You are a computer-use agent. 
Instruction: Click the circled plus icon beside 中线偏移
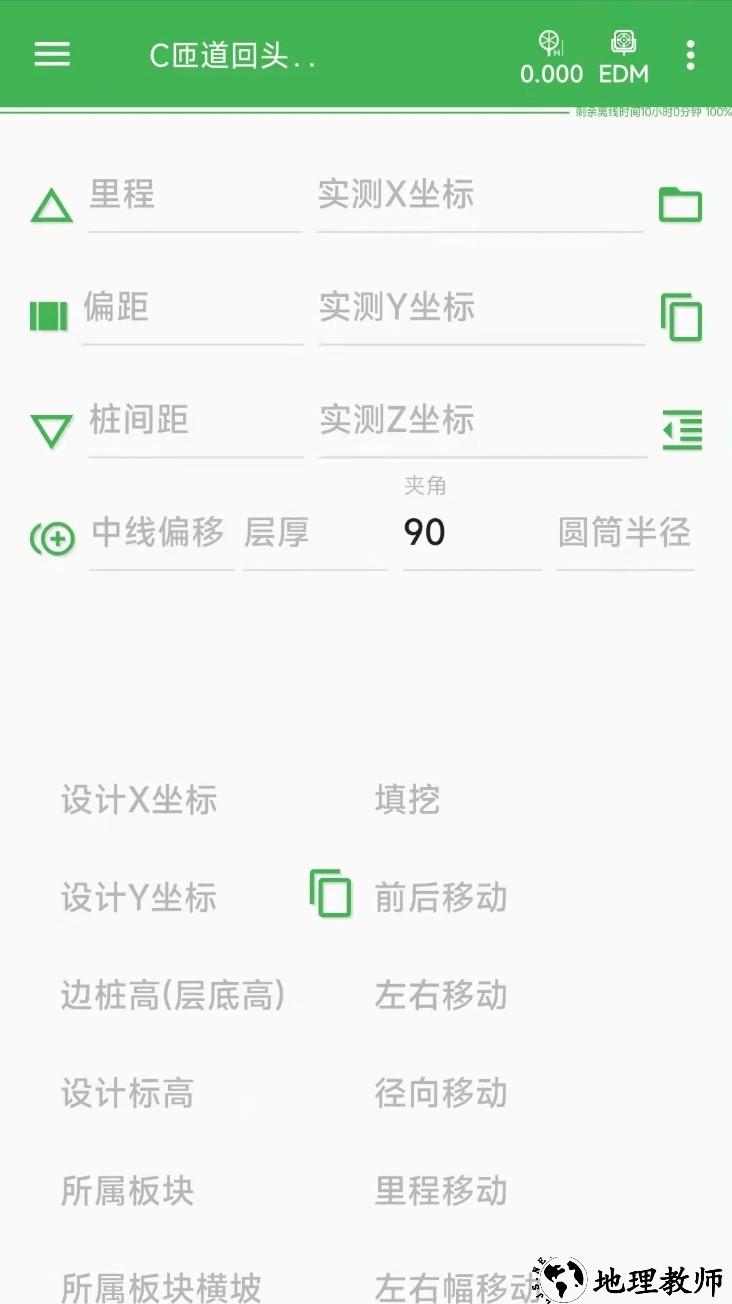click(x=52, y=538)
